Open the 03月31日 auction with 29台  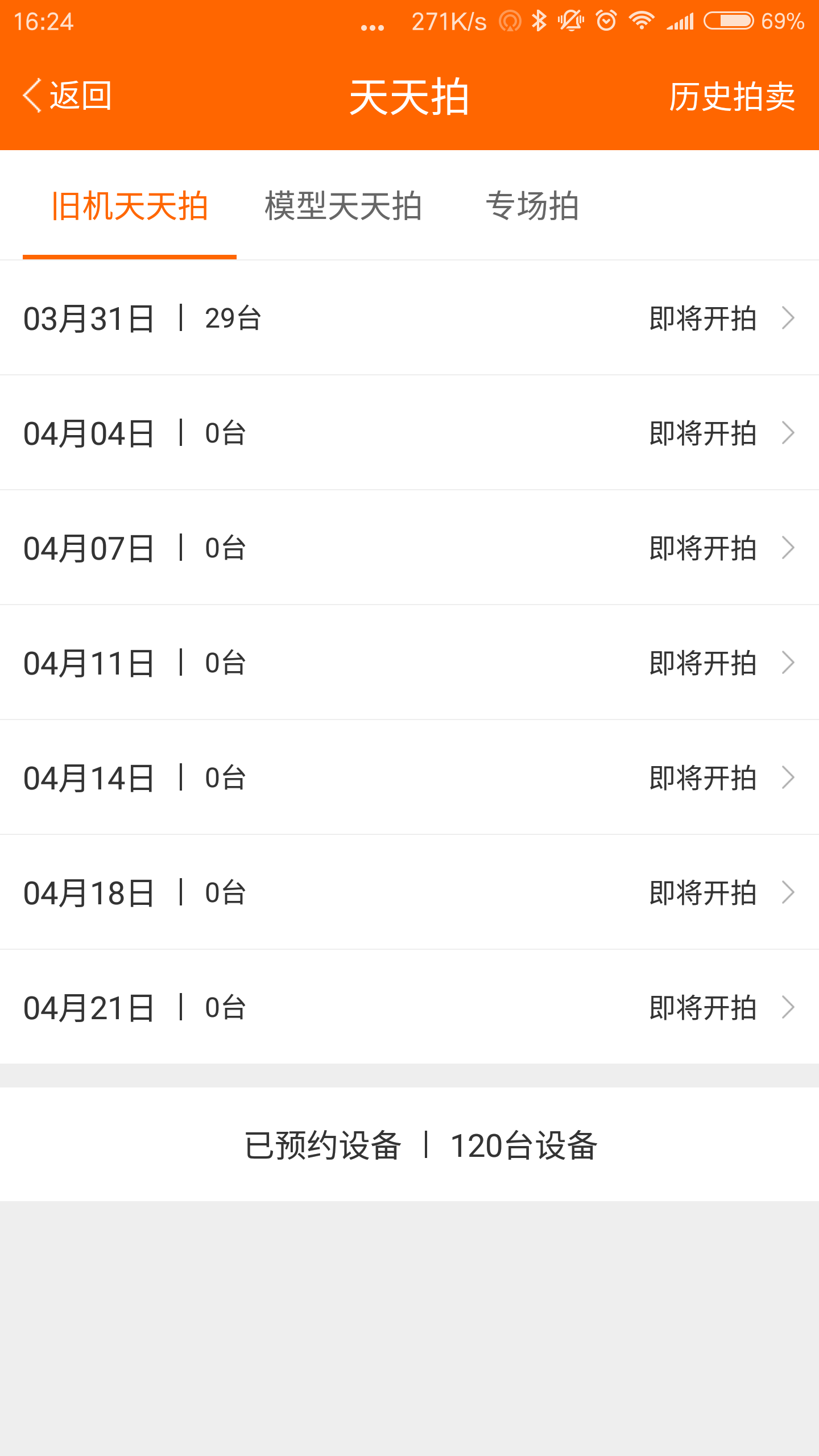[409, 318]
